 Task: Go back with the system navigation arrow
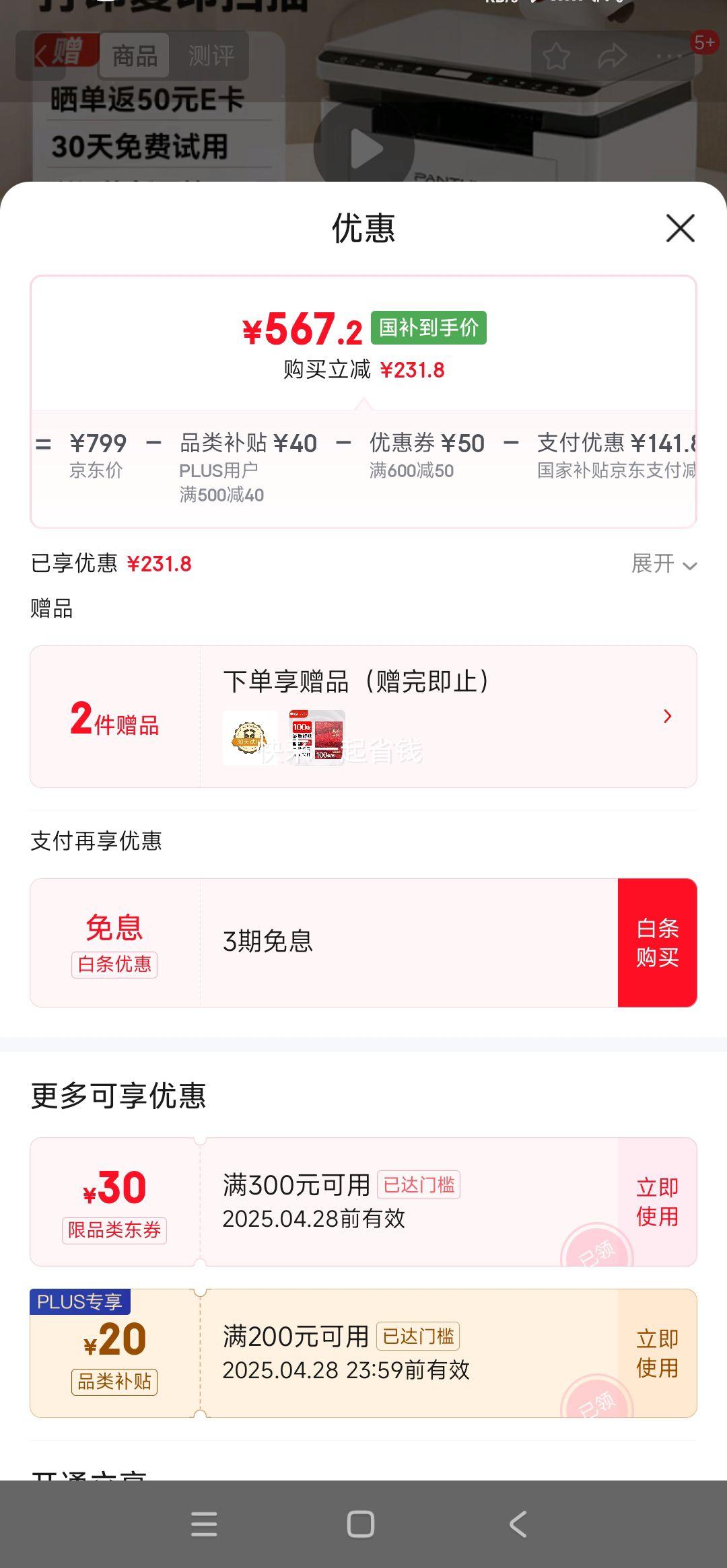coord(518,1524)
